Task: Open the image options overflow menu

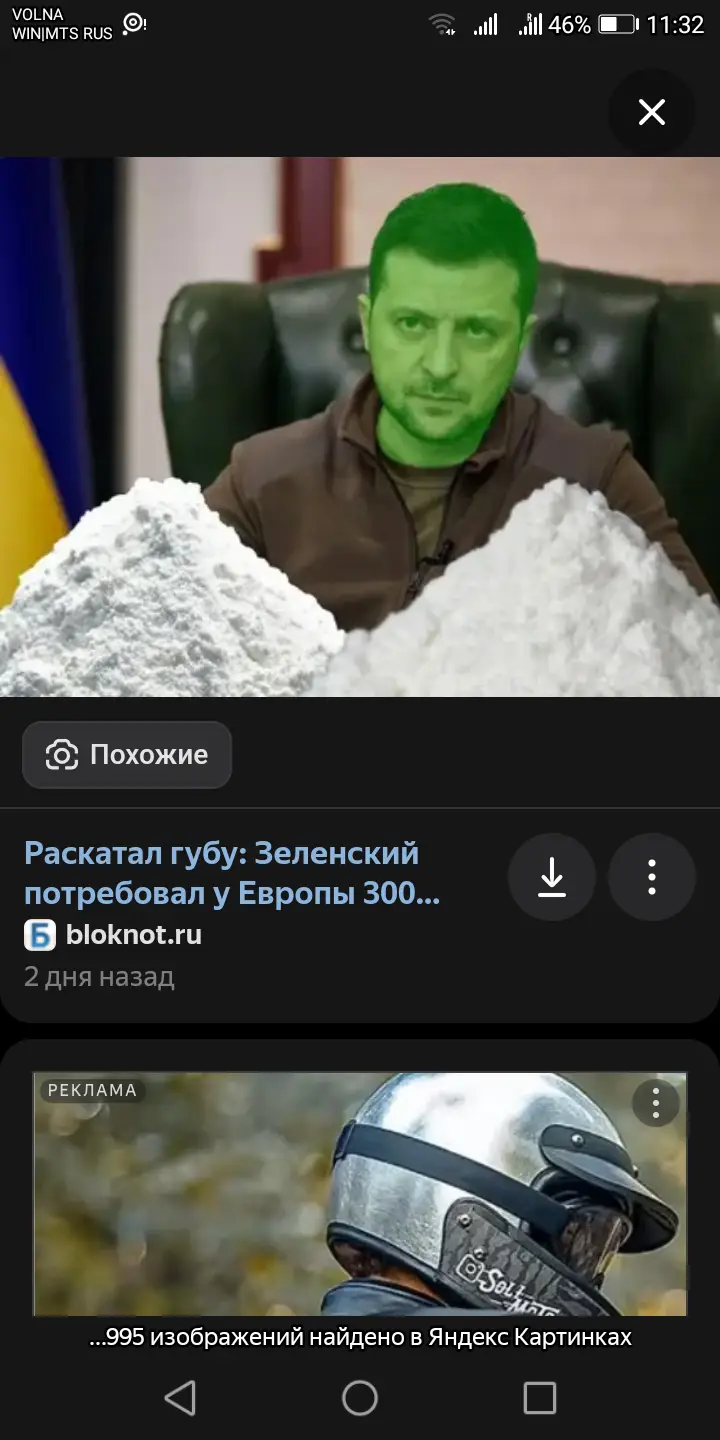Action: point(652,877)
